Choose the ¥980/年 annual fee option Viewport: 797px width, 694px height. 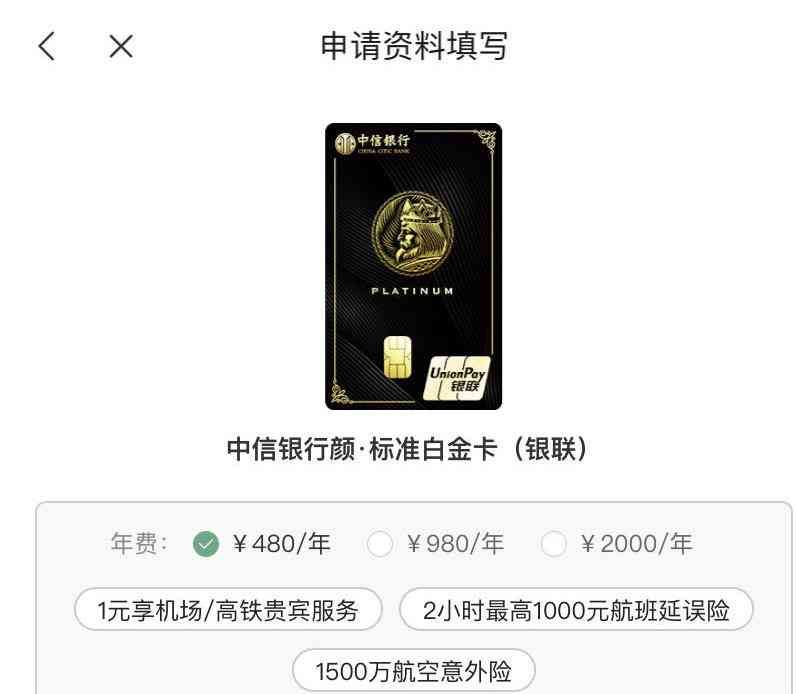(x=380, y=544)
